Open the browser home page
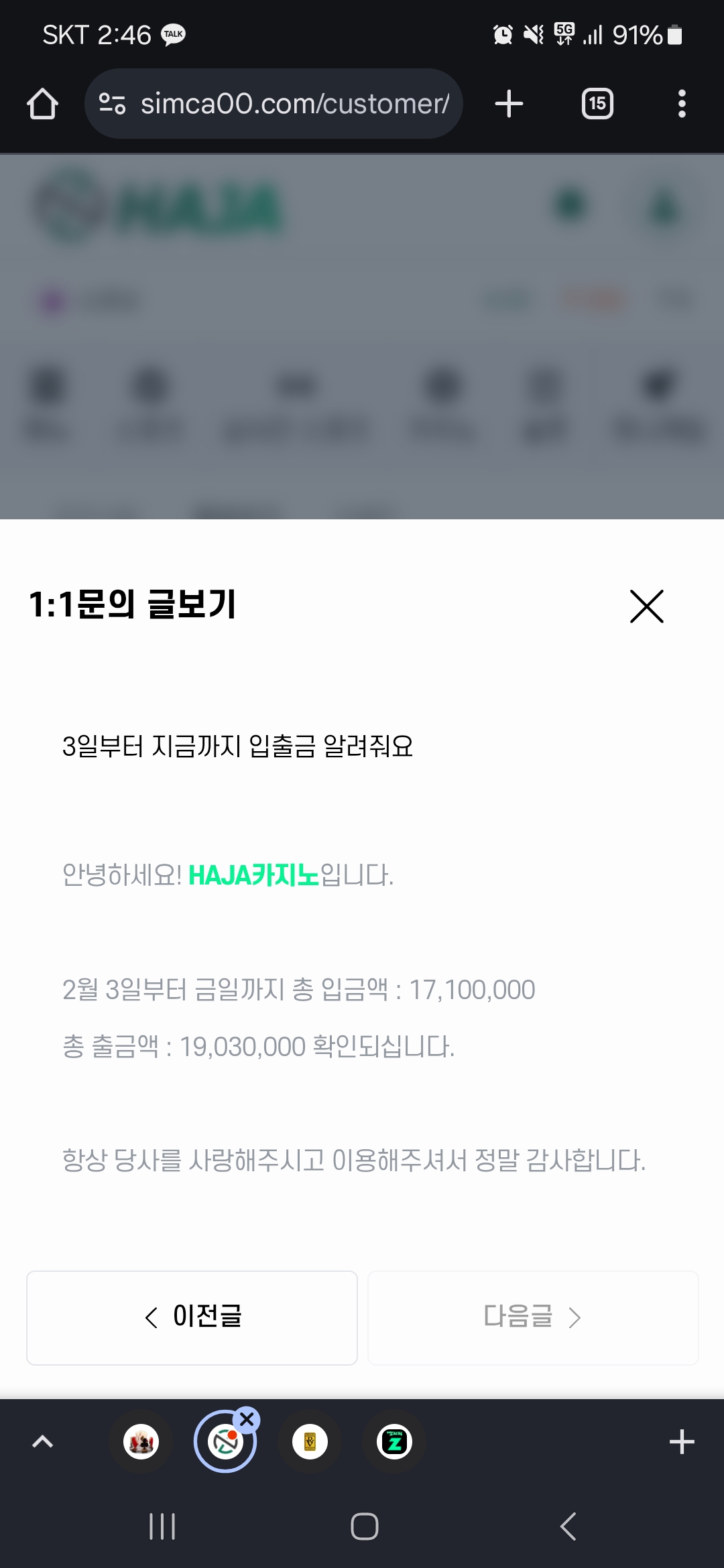Viewport: 724px width, 1568px height. (x=42, y=104)
